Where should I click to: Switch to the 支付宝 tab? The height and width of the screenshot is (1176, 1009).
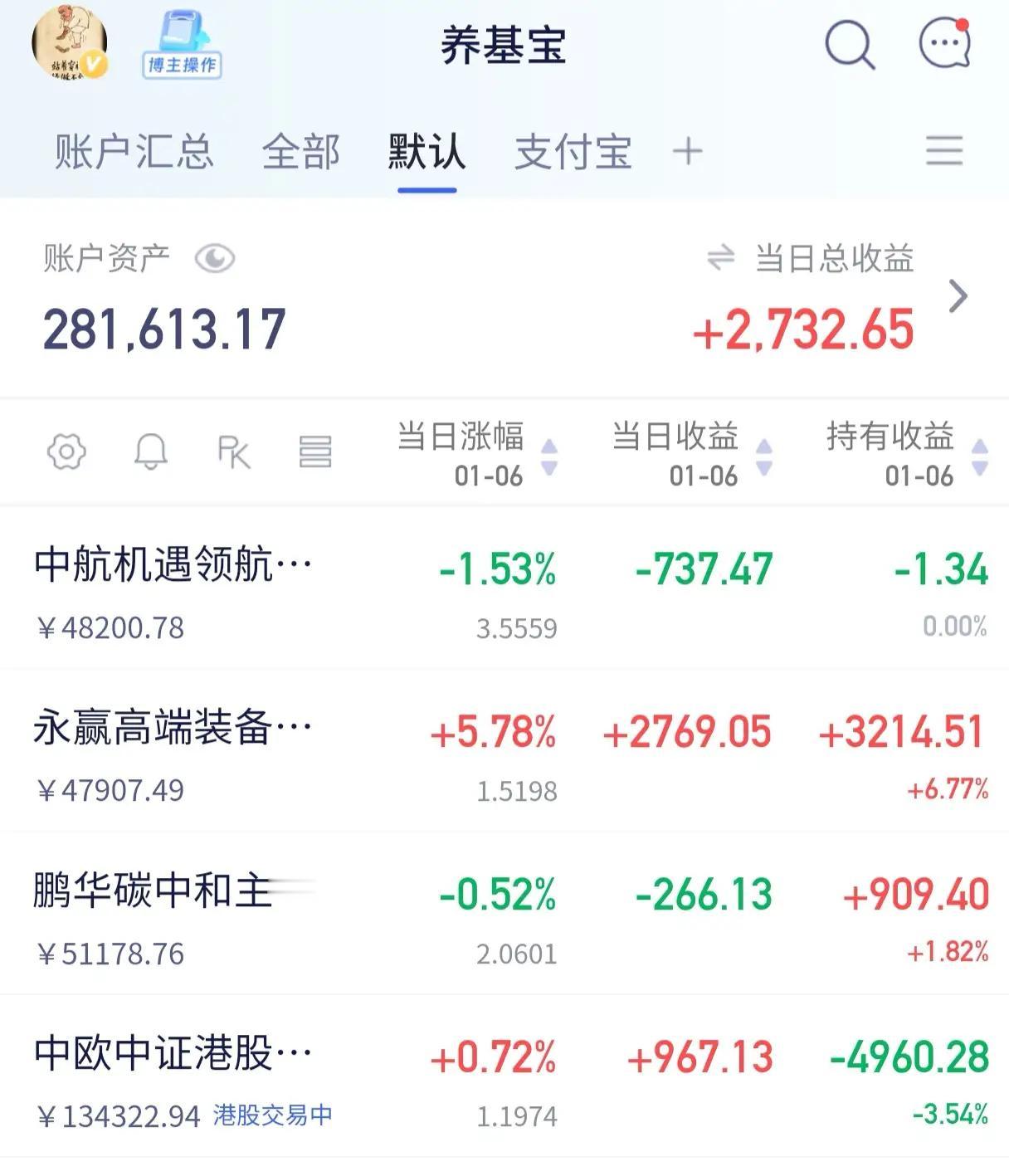click(x=573, y=151)
